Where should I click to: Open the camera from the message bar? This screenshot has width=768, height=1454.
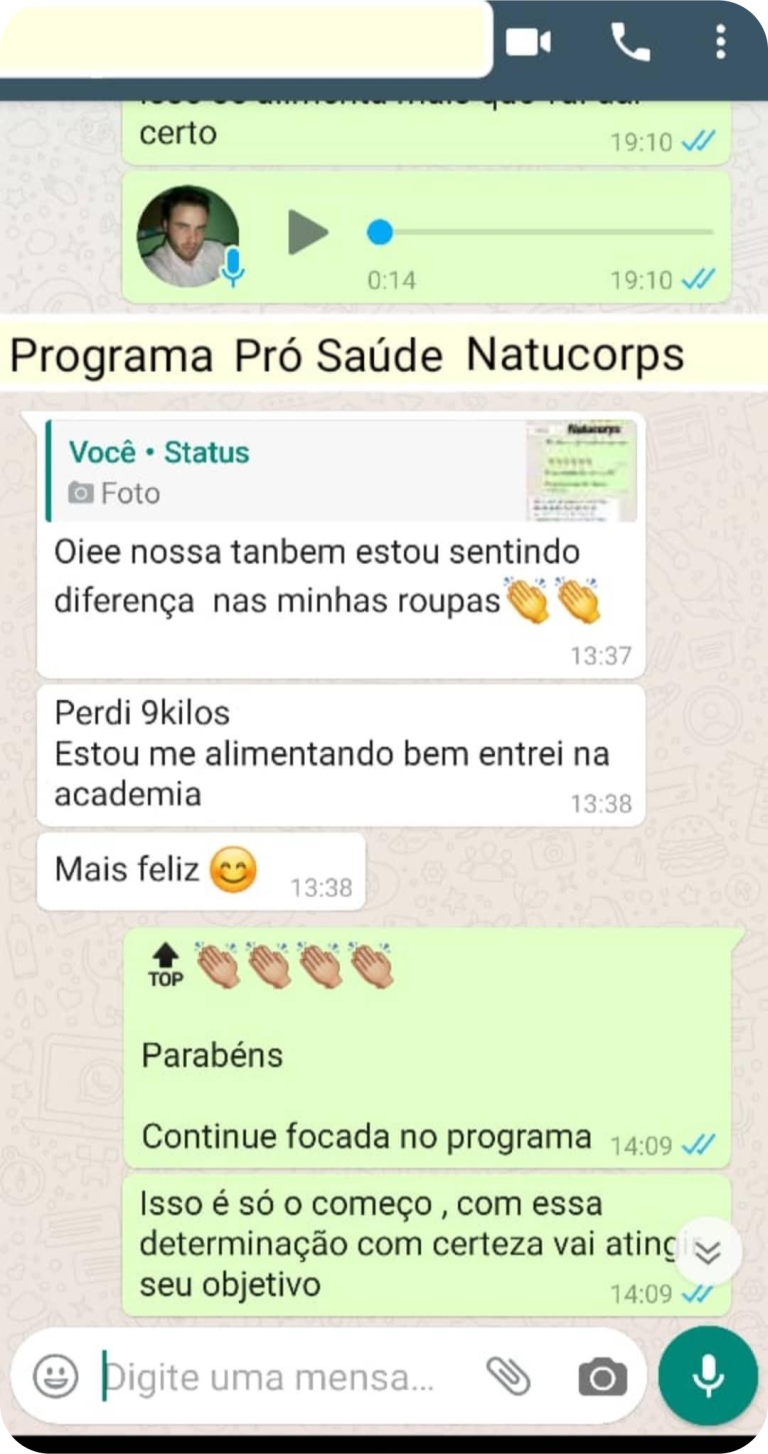[602, 1378]
